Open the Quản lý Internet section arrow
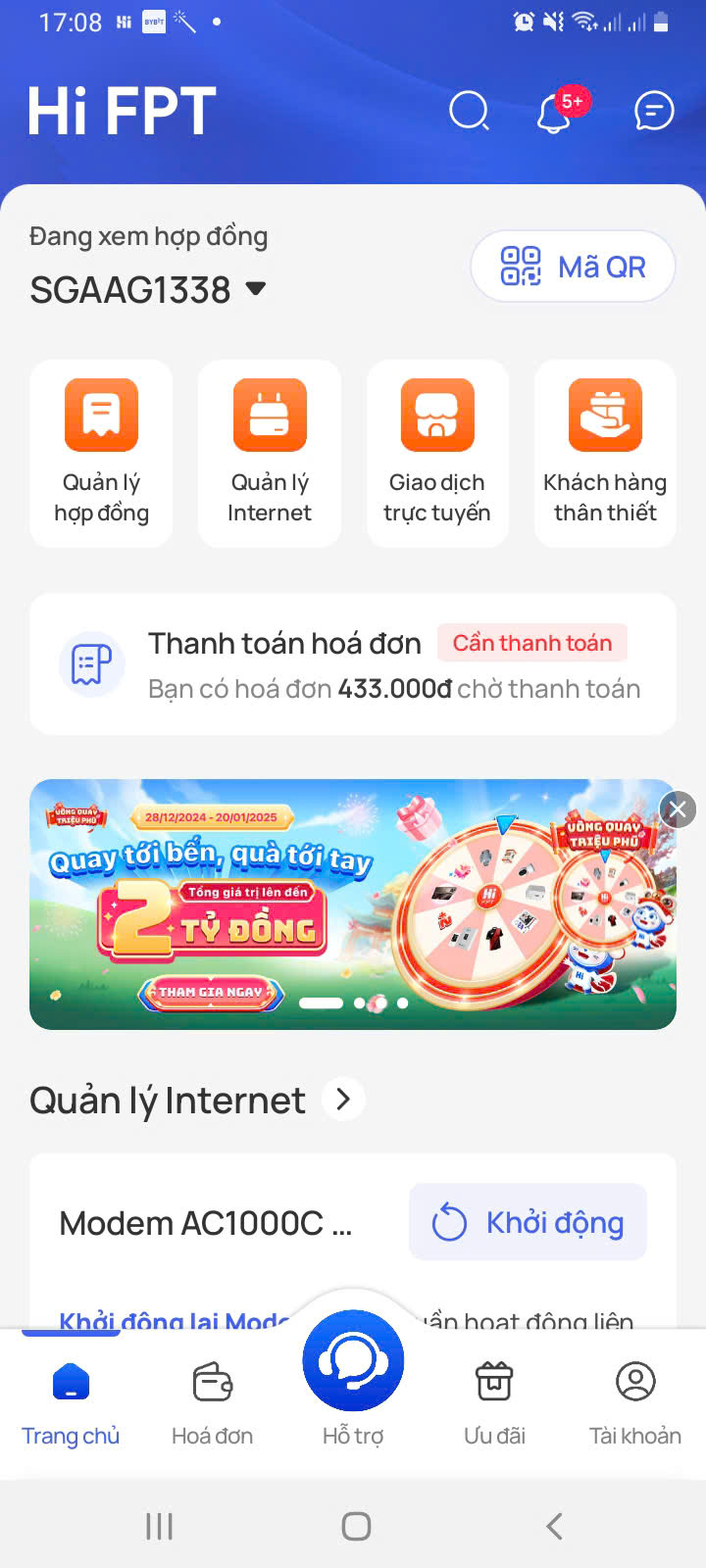The height and width of the screenshot is (1568, 706). (x=343, y=1100)
